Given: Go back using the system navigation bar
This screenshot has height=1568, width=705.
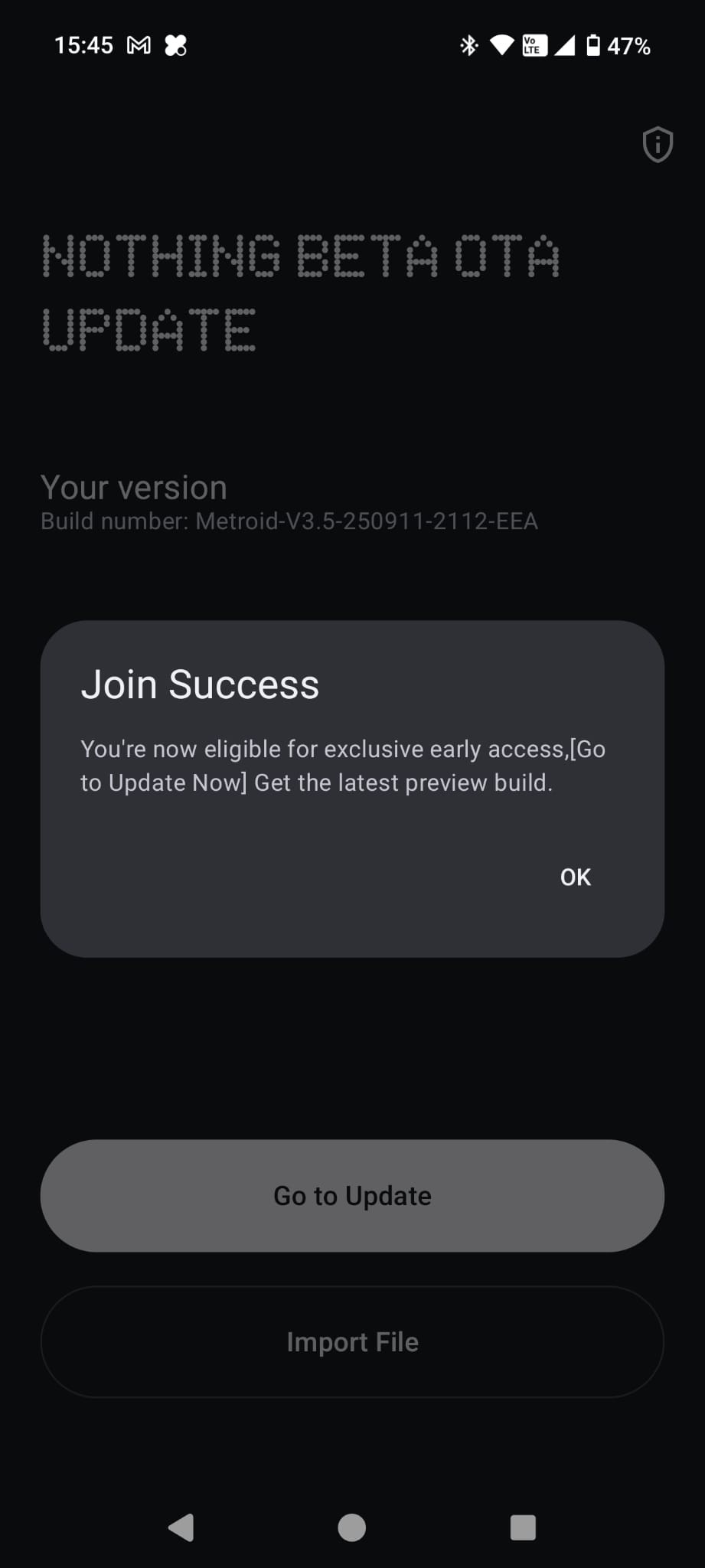Looking at the screenshot, I should (181, 1527).
